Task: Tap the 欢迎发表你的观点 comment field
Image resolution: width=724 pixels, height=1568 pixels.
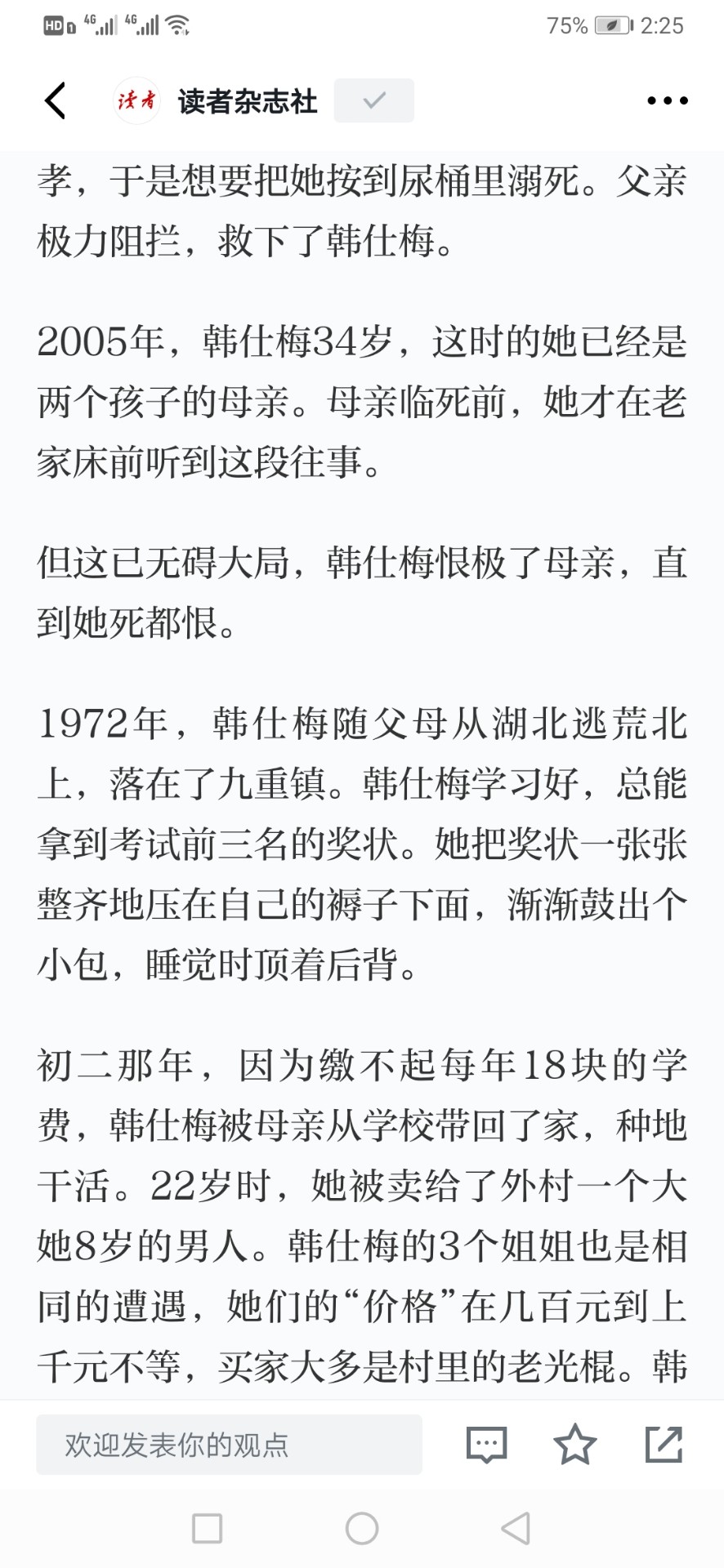Action: (x=229, y=1445)
